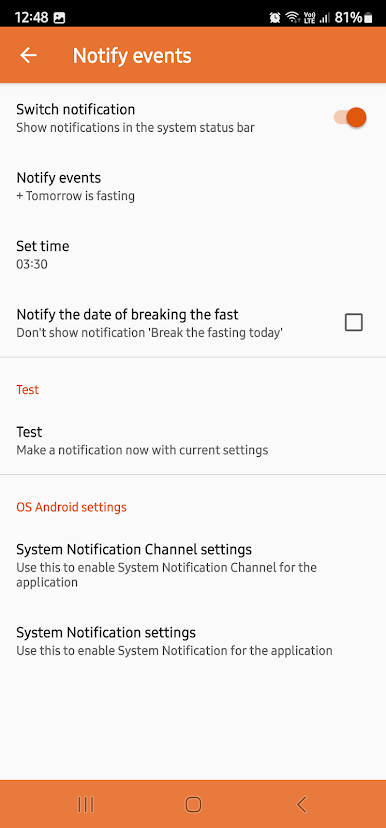Open System Notification Channel settings
This screenshot has width=386, height=828.
click(193, 566)
